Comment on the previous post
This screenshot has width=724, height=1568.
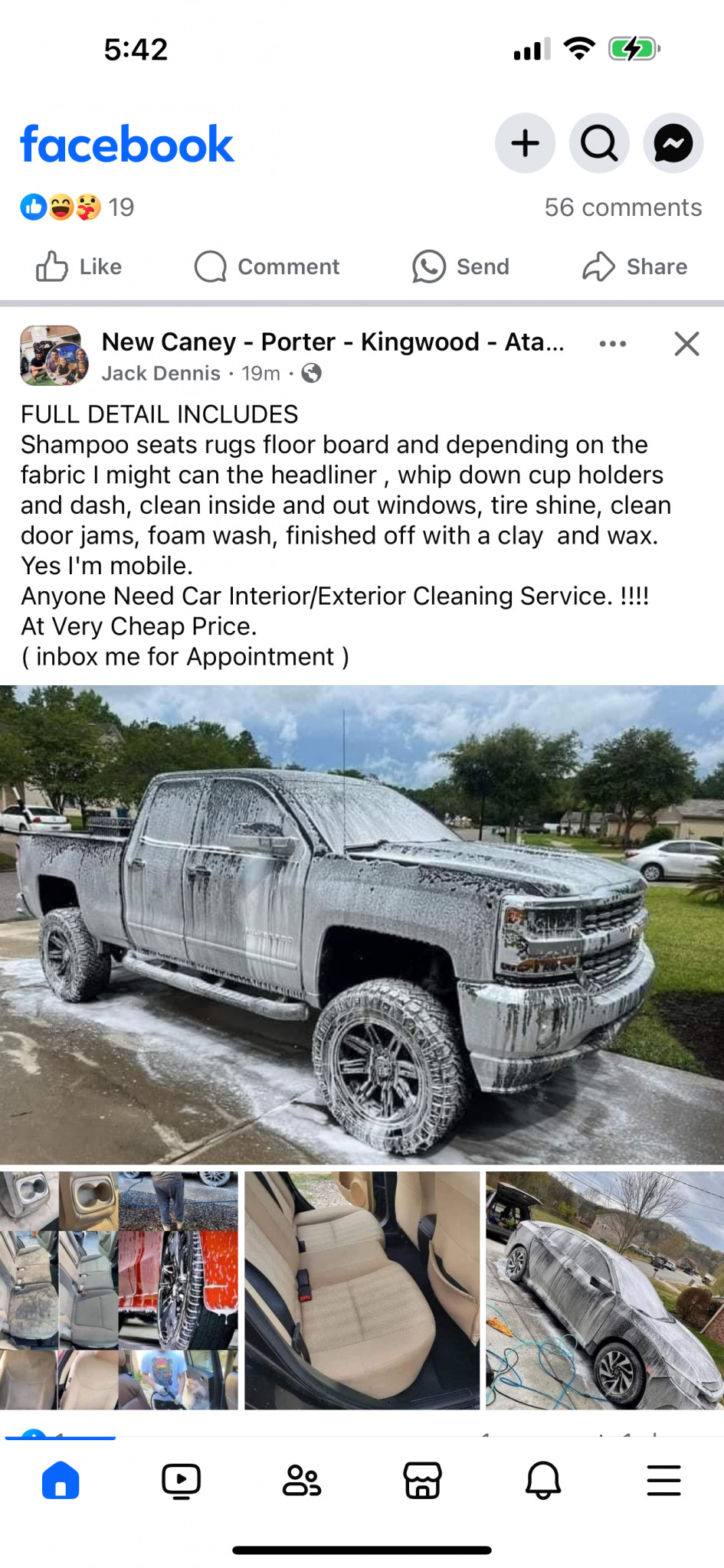pos(267,266)
